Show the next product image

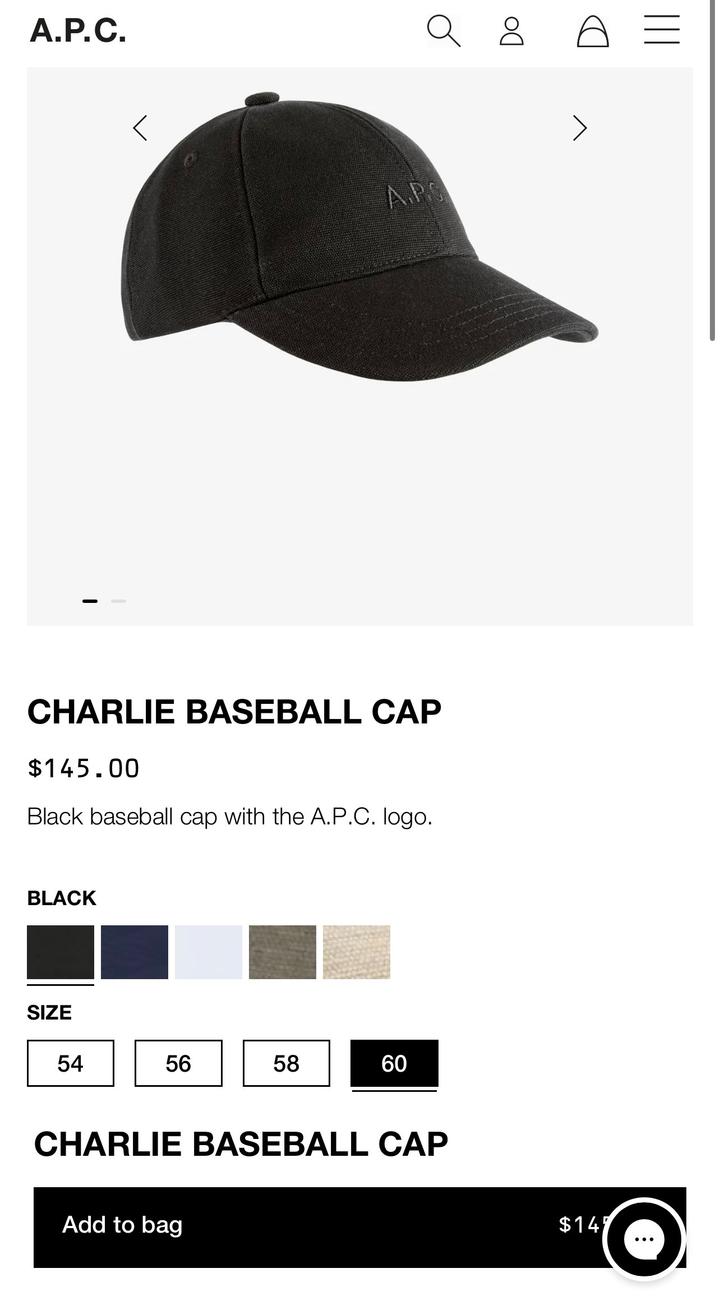click(579, 128)
